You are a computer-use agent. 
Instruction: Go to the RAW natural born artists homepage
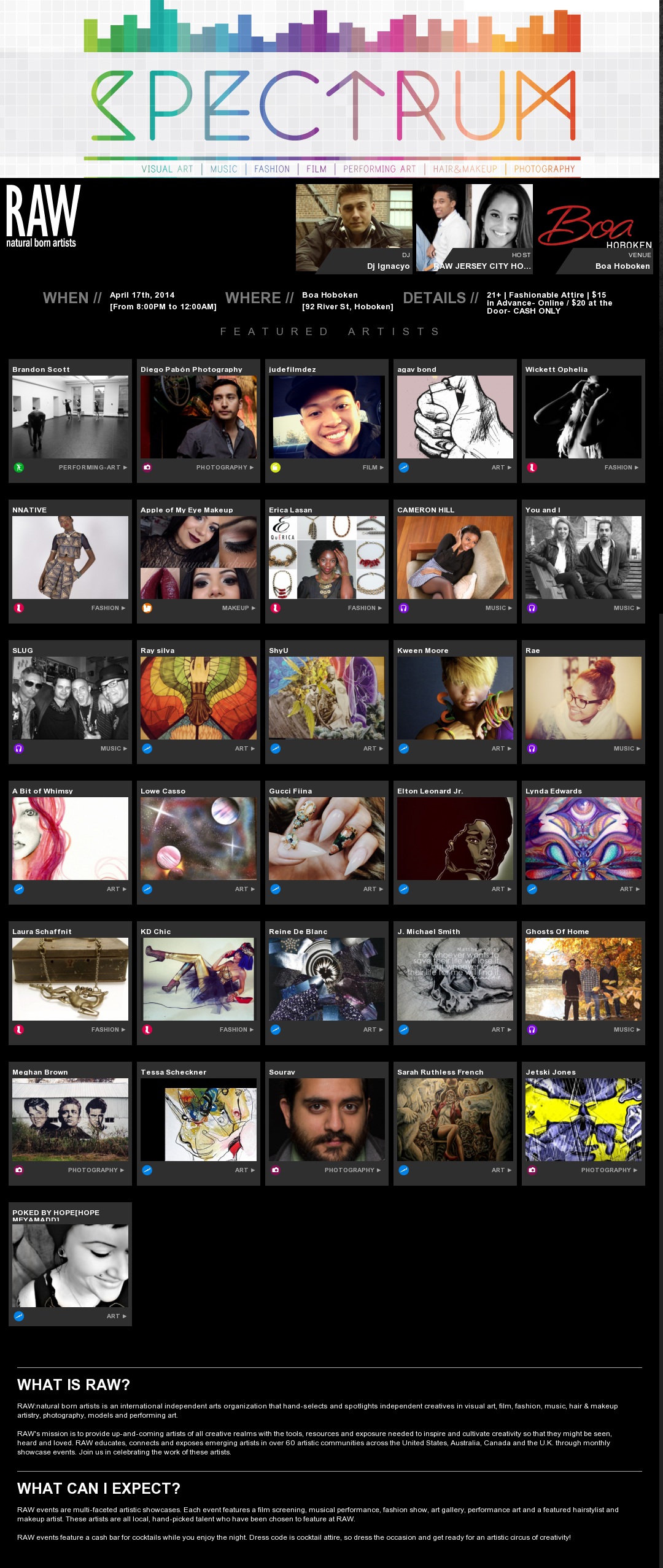(x=43, y=216)
